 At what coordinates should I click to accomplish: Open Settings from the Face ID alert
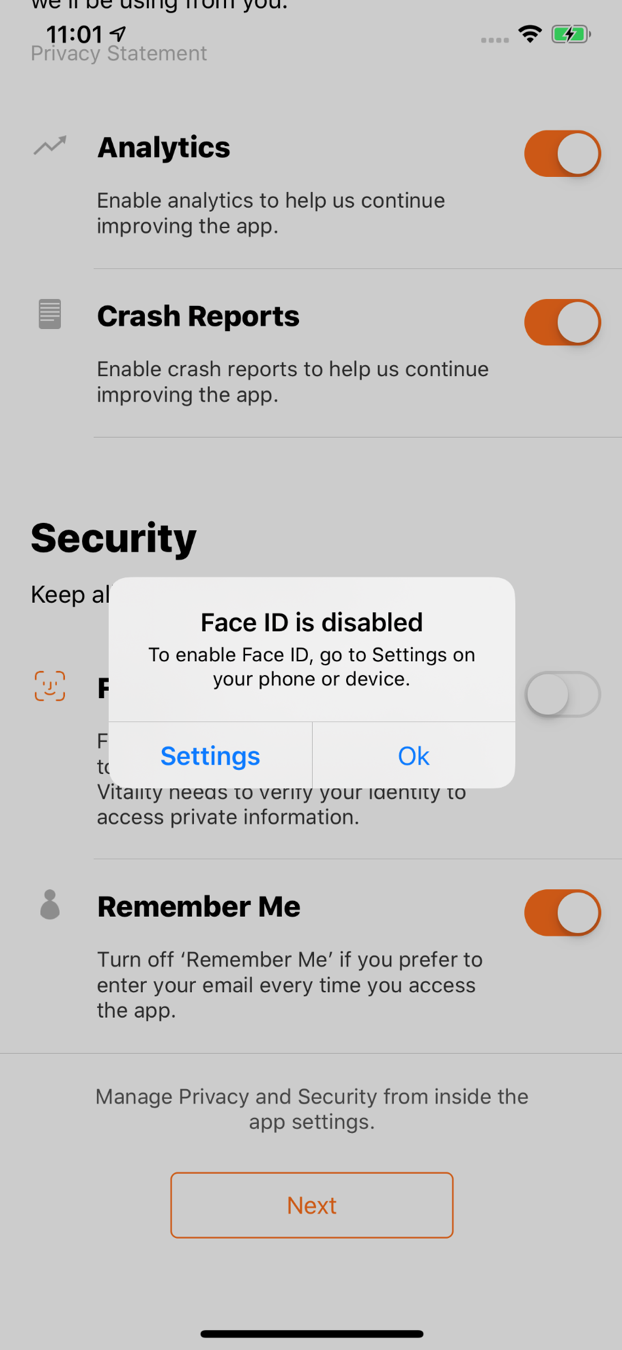[x=210, y=756]
